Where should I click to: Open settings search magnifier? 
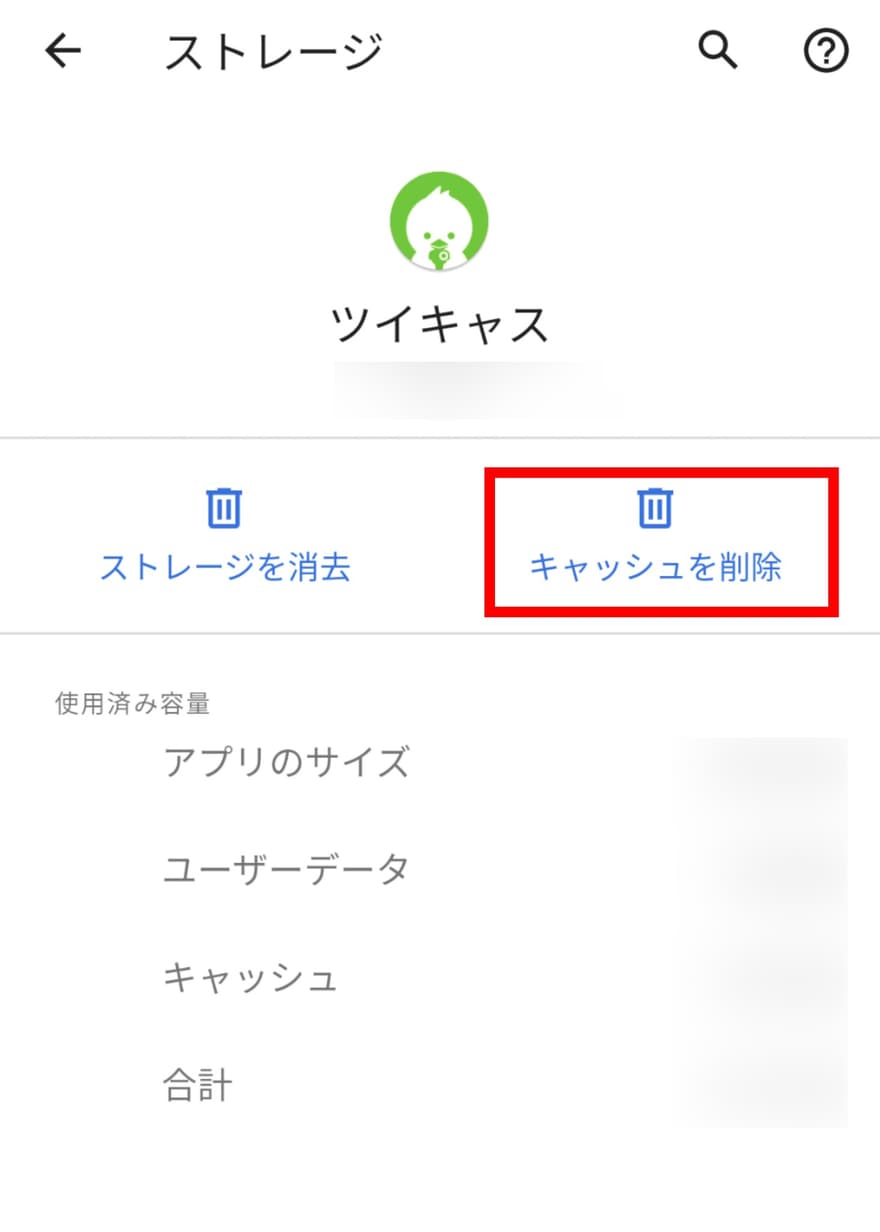(x=718, y=50)
